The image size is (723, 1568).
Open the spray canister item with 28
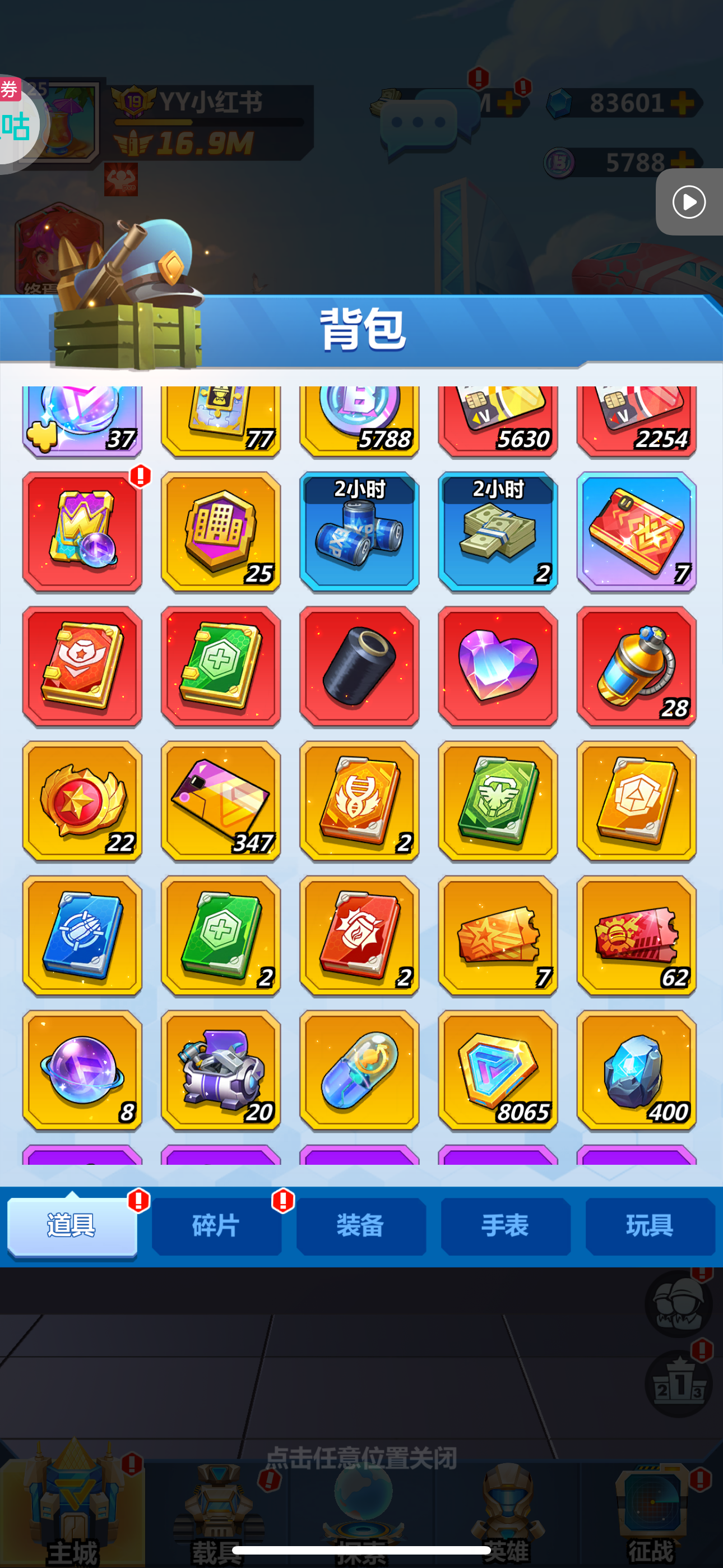[x=637, y=667]
